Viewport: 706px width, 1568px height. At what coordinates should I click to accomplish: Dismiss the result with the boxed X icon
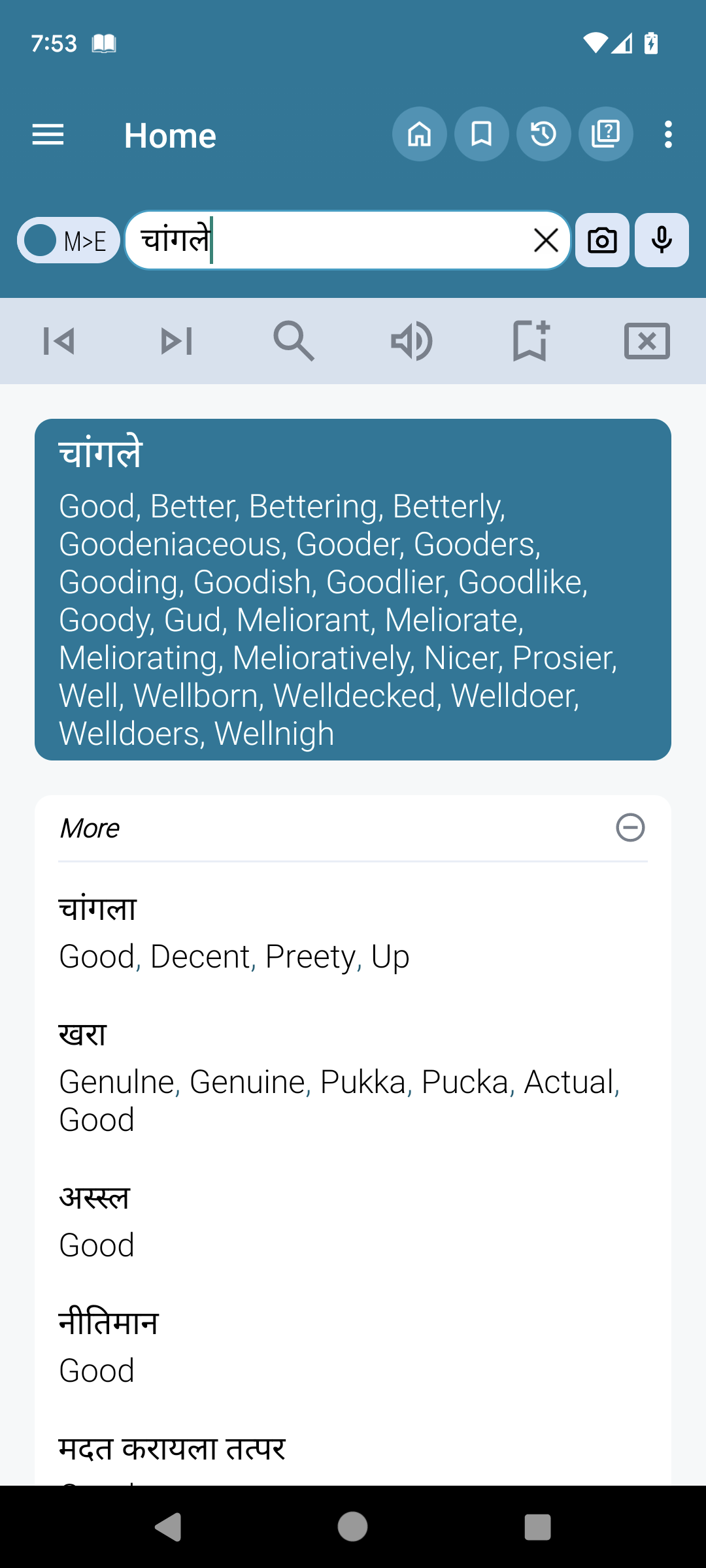pyautogui.click(x=647, y=340)
